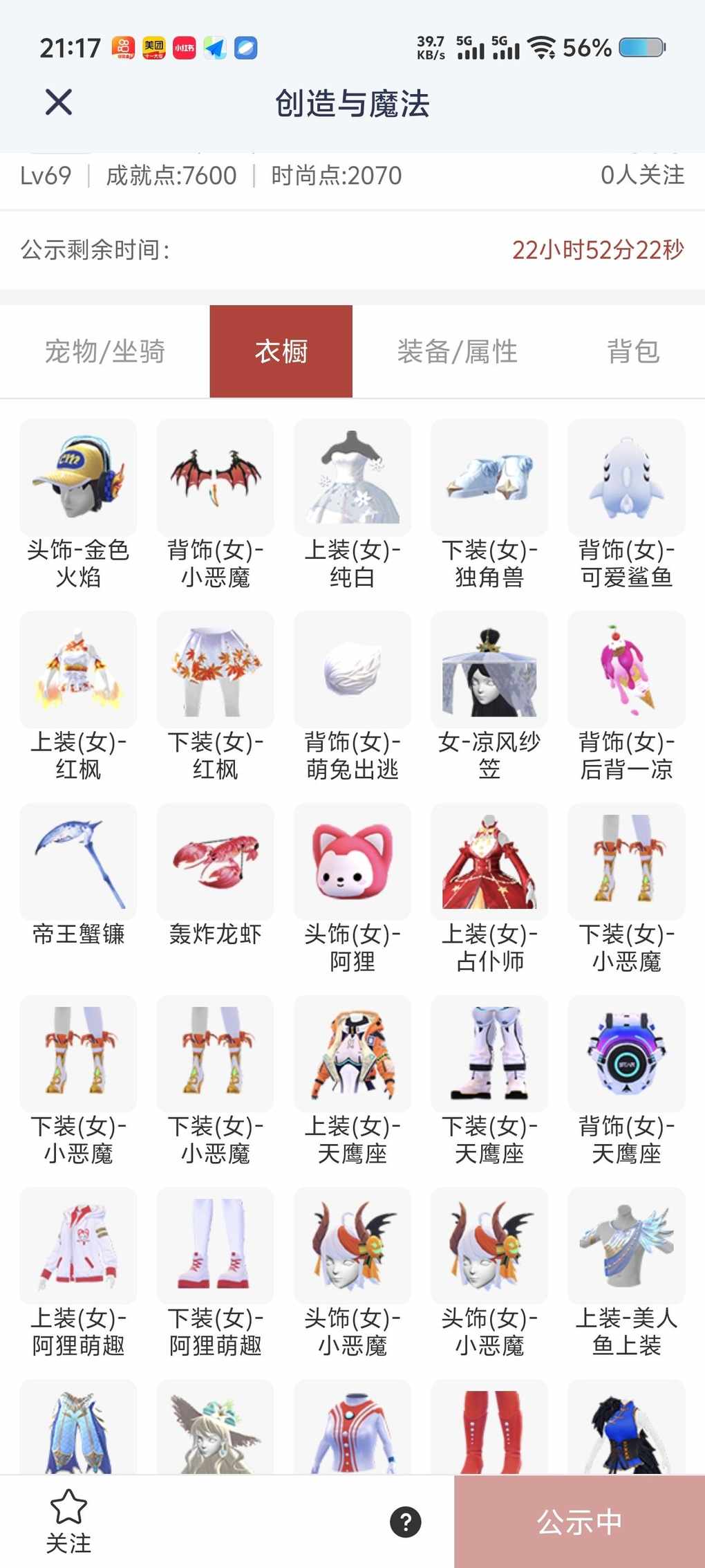Screen dimensions: 705x1568
Task: Select the 衣橱 tab
Action: click(x=281, y=351)
